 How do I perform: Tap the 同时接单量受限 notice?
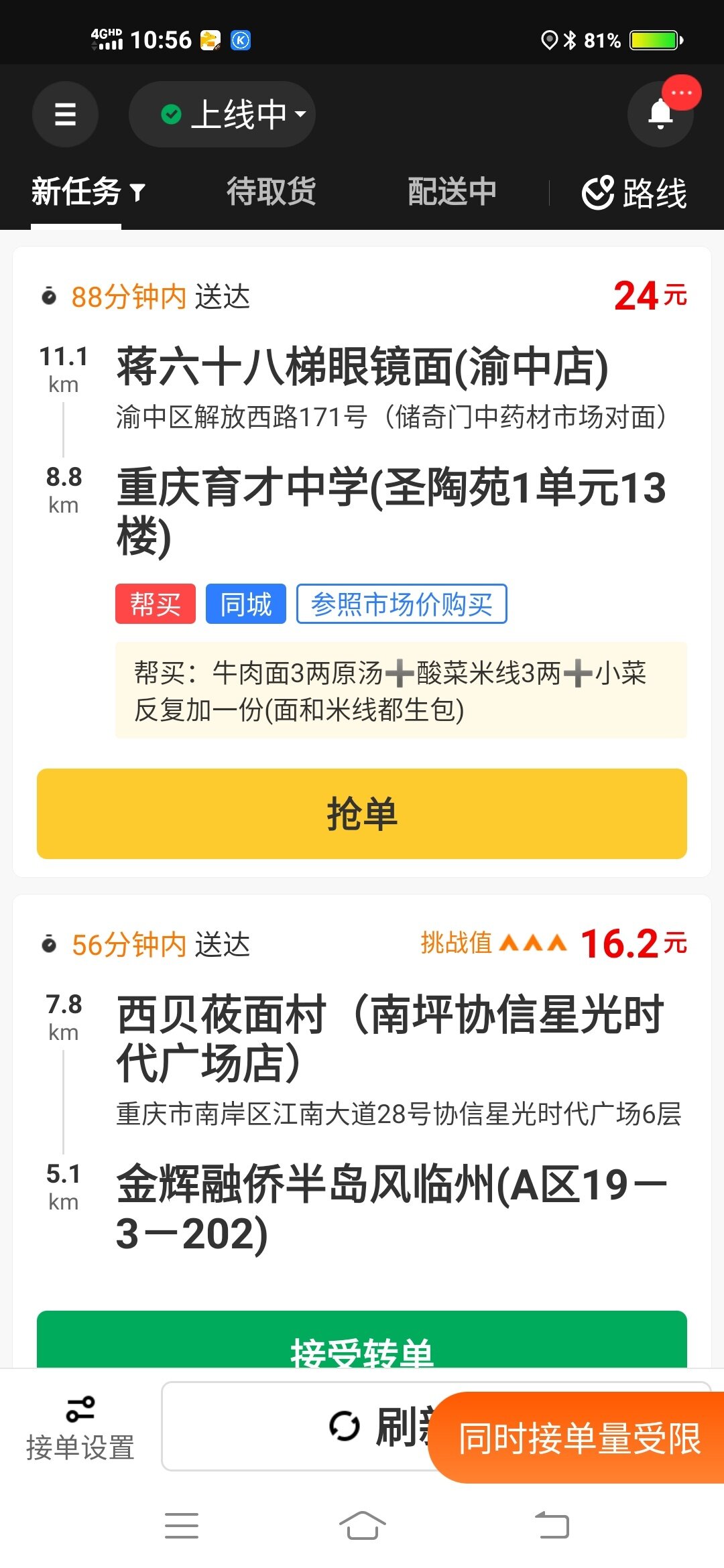coord(579,1438)
